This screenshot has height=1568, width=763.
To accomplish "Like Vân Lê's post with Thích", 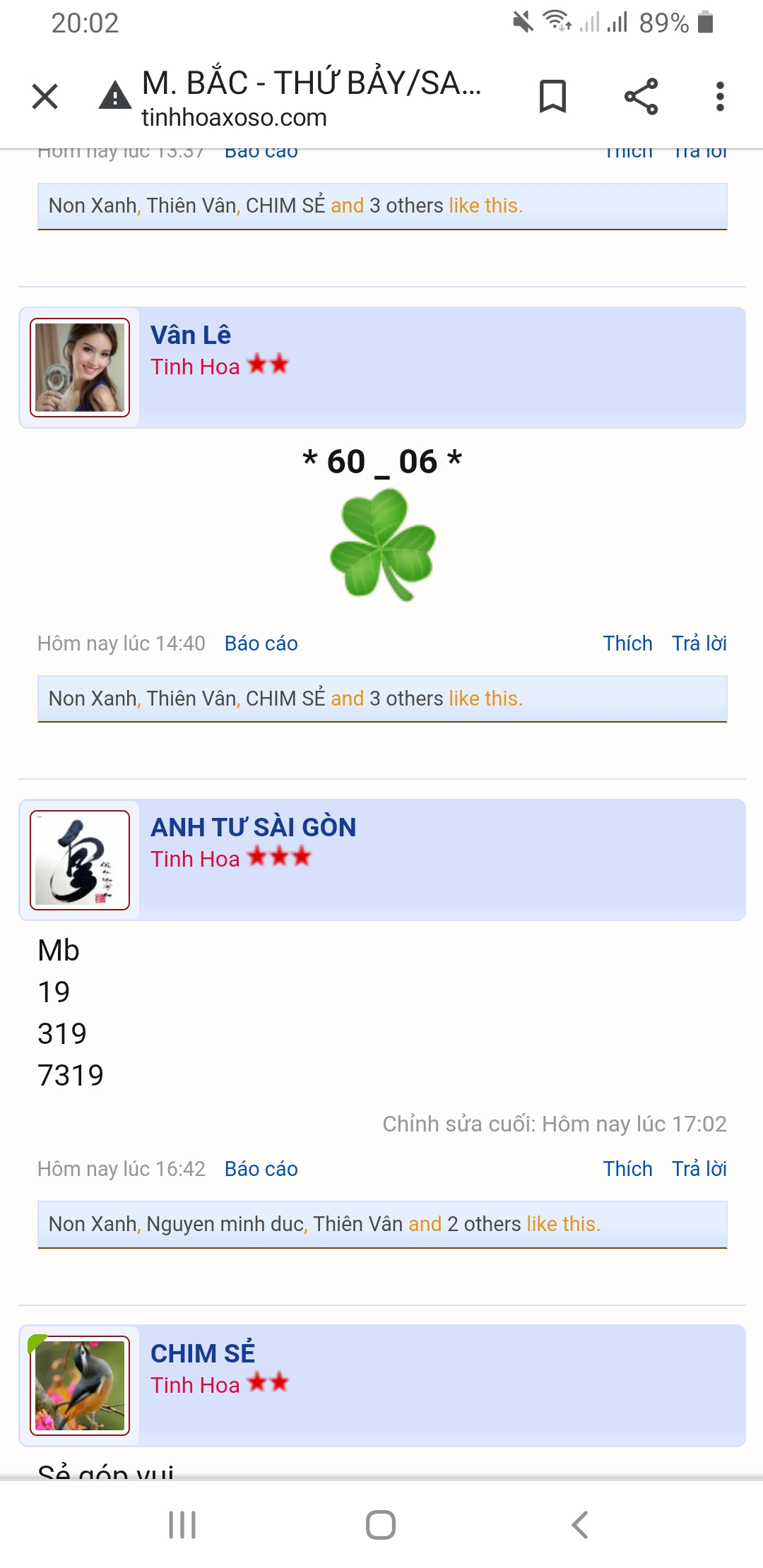I will tap(627, 643).
